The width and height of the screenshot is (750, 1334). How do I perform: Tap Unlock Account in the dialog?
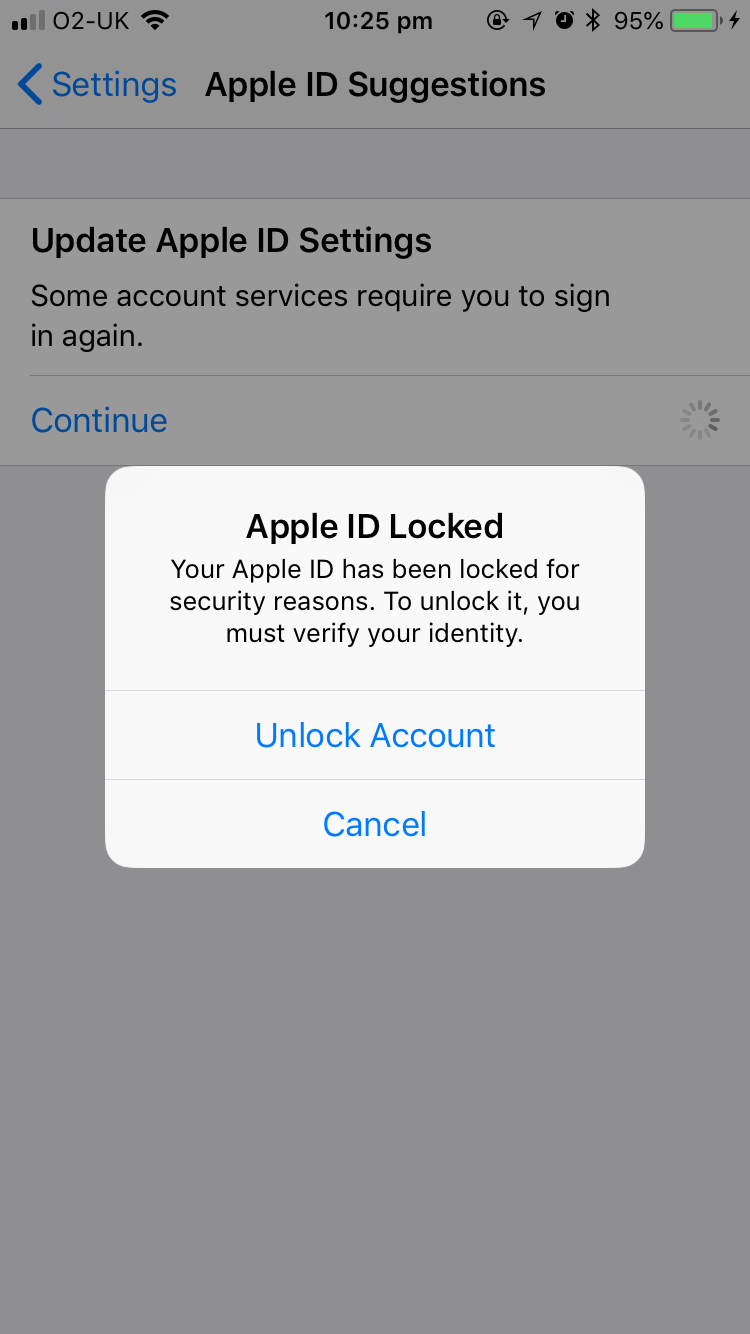tap(375, 735)
